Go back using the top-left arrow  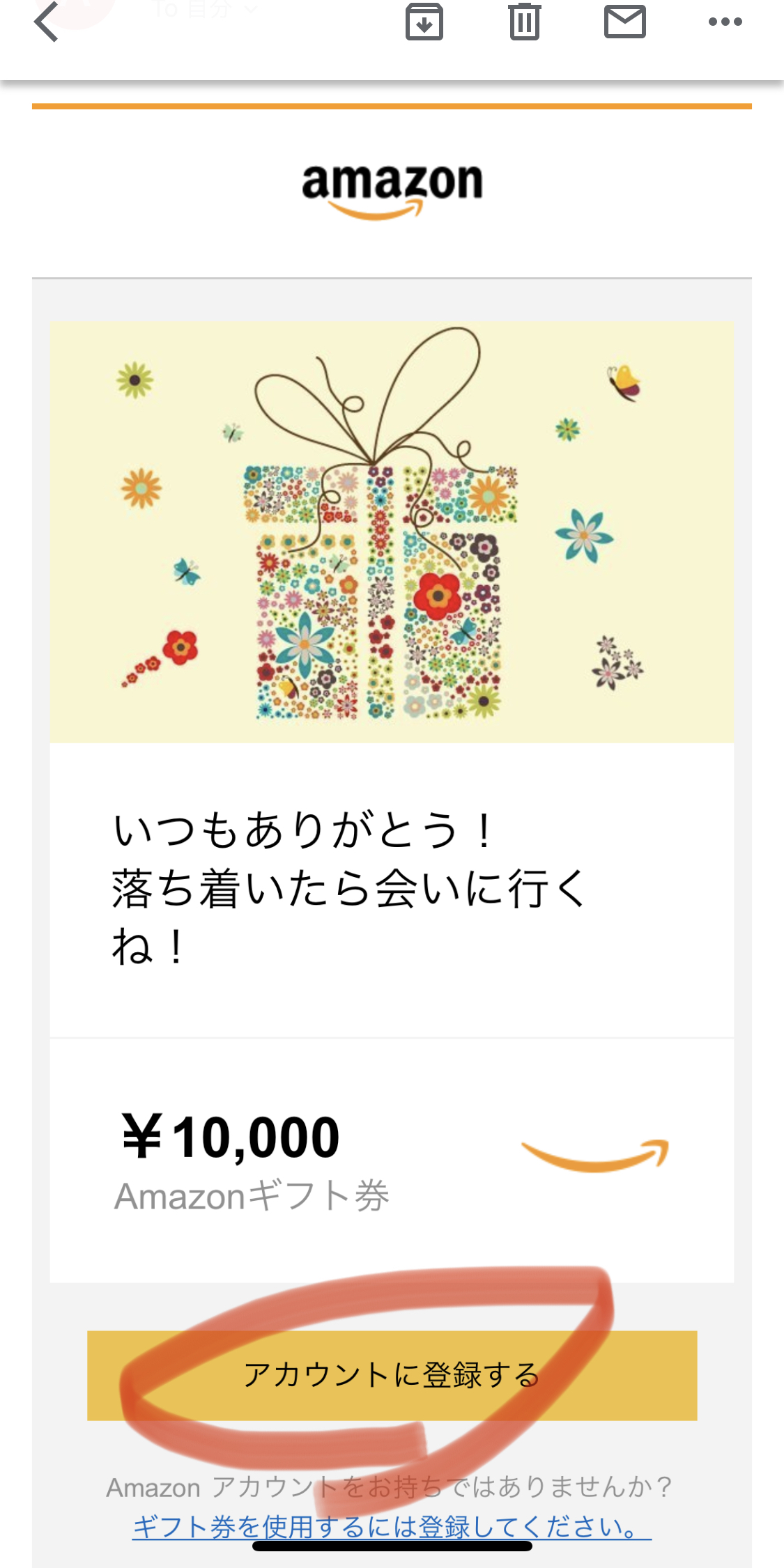46,22
